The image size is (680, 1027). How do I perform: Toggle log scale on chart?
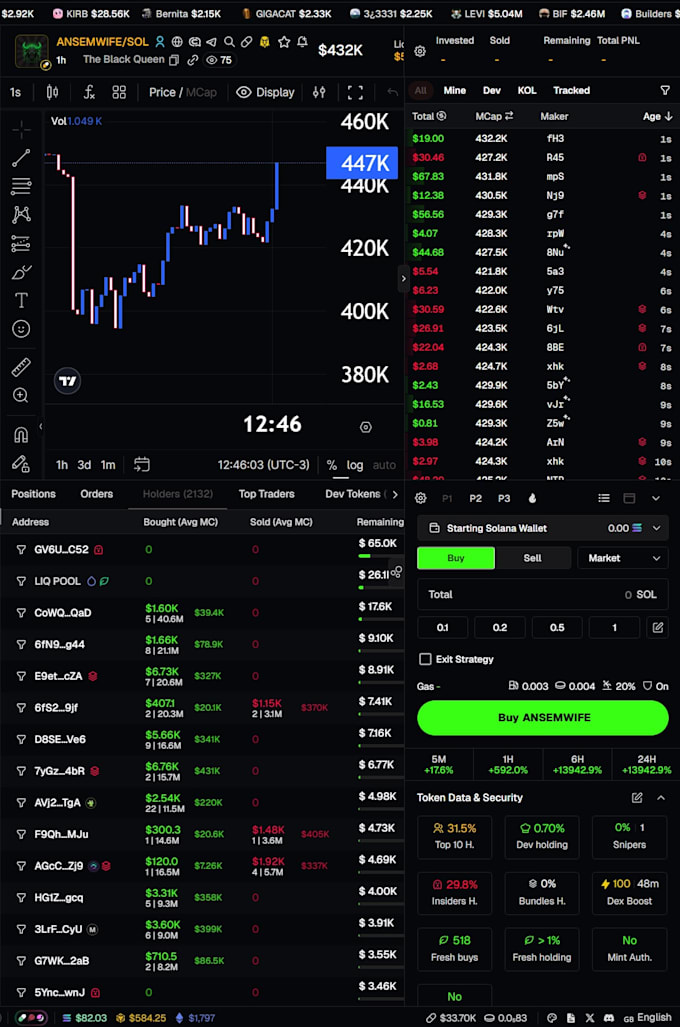click(x=354, y=465)
